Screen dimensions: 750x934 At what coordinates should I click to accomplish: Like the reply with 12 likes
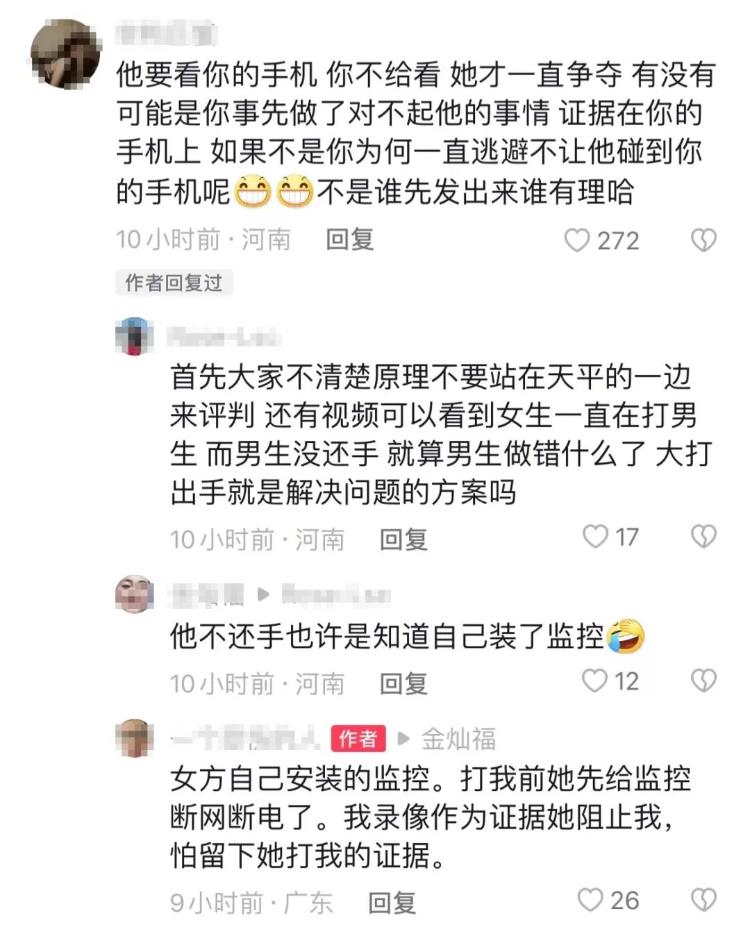click(x=596, y=681)
